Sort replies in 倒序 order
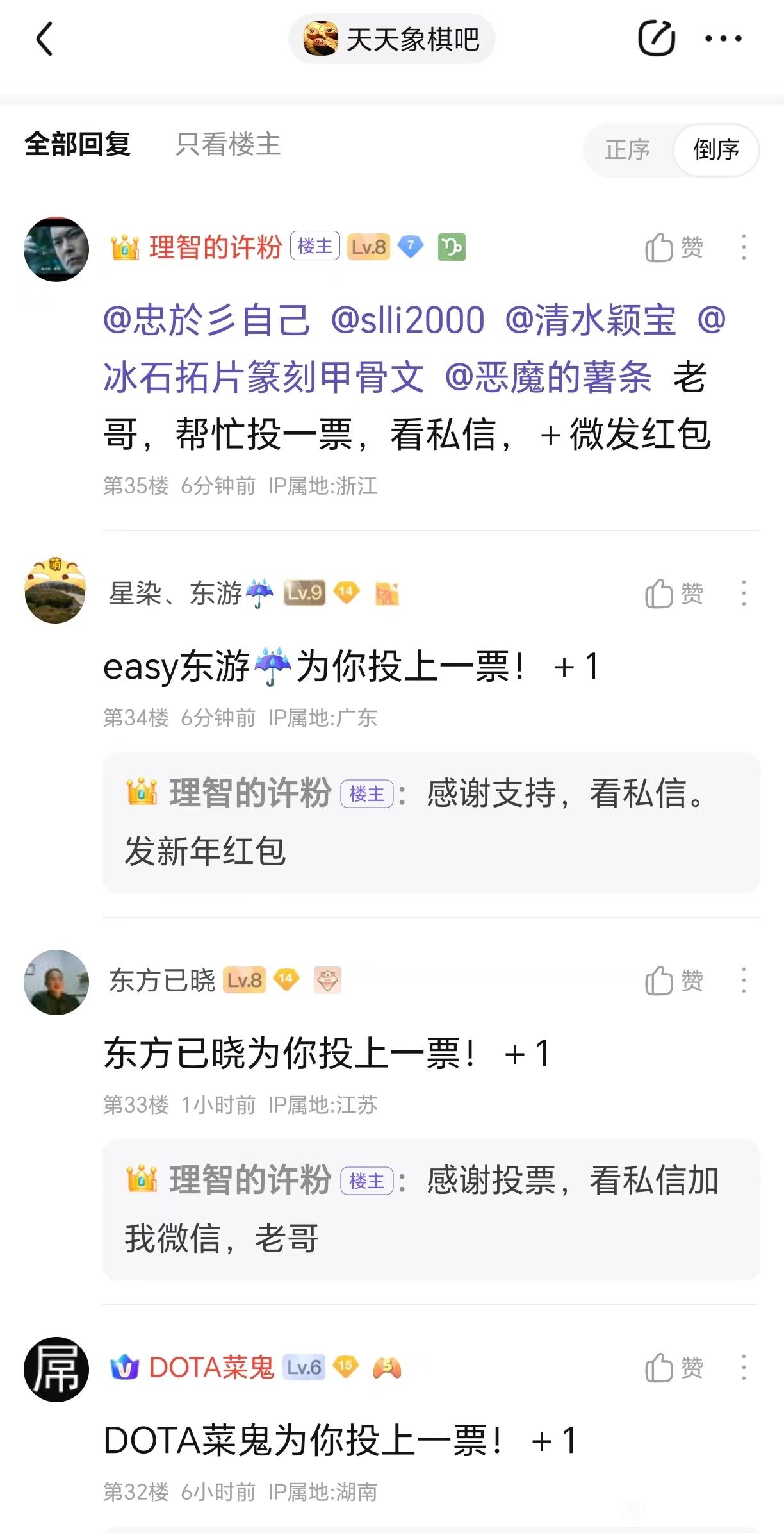The width and height of the screenshot is (784, 1533). (716, 150)
